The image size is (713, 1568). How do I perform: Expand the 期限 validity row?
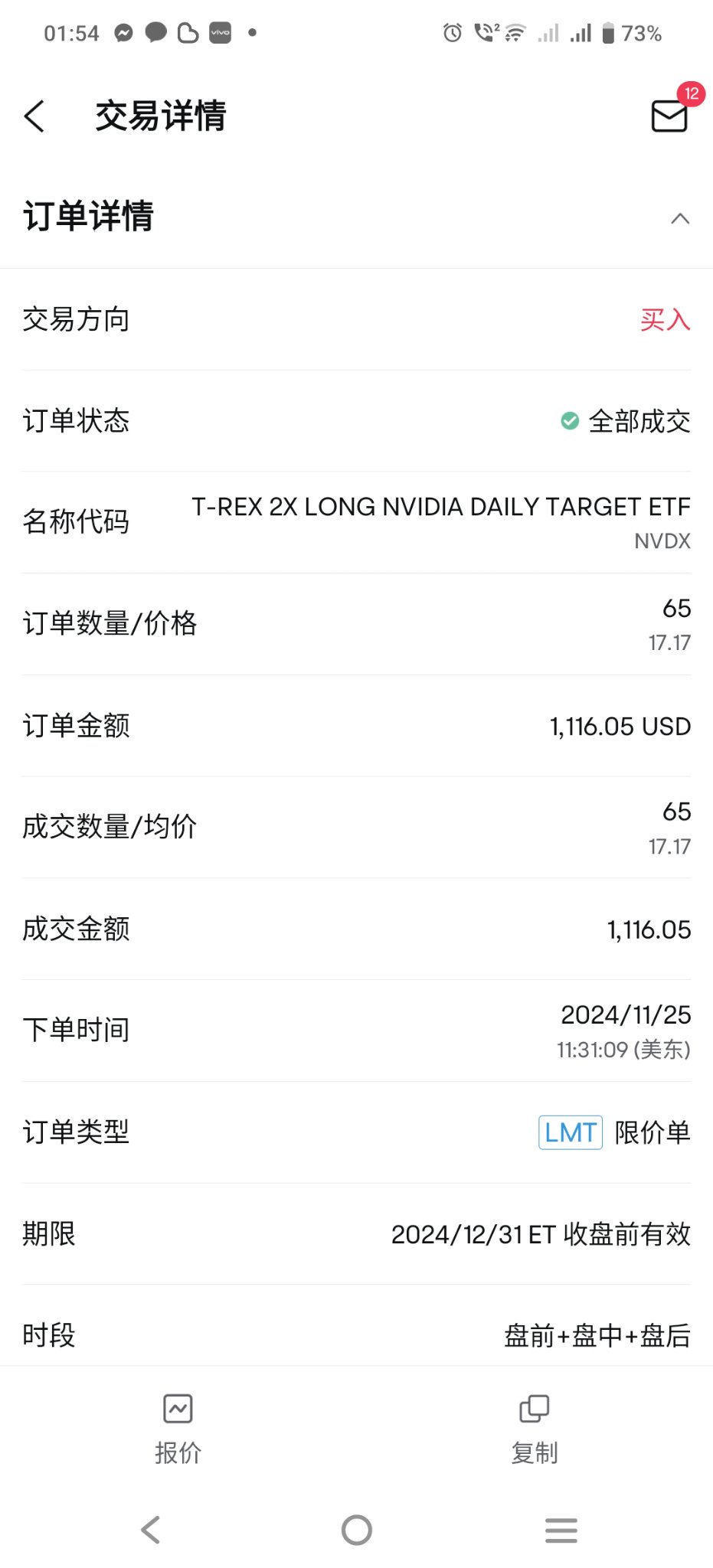(x=356, y=1234)
